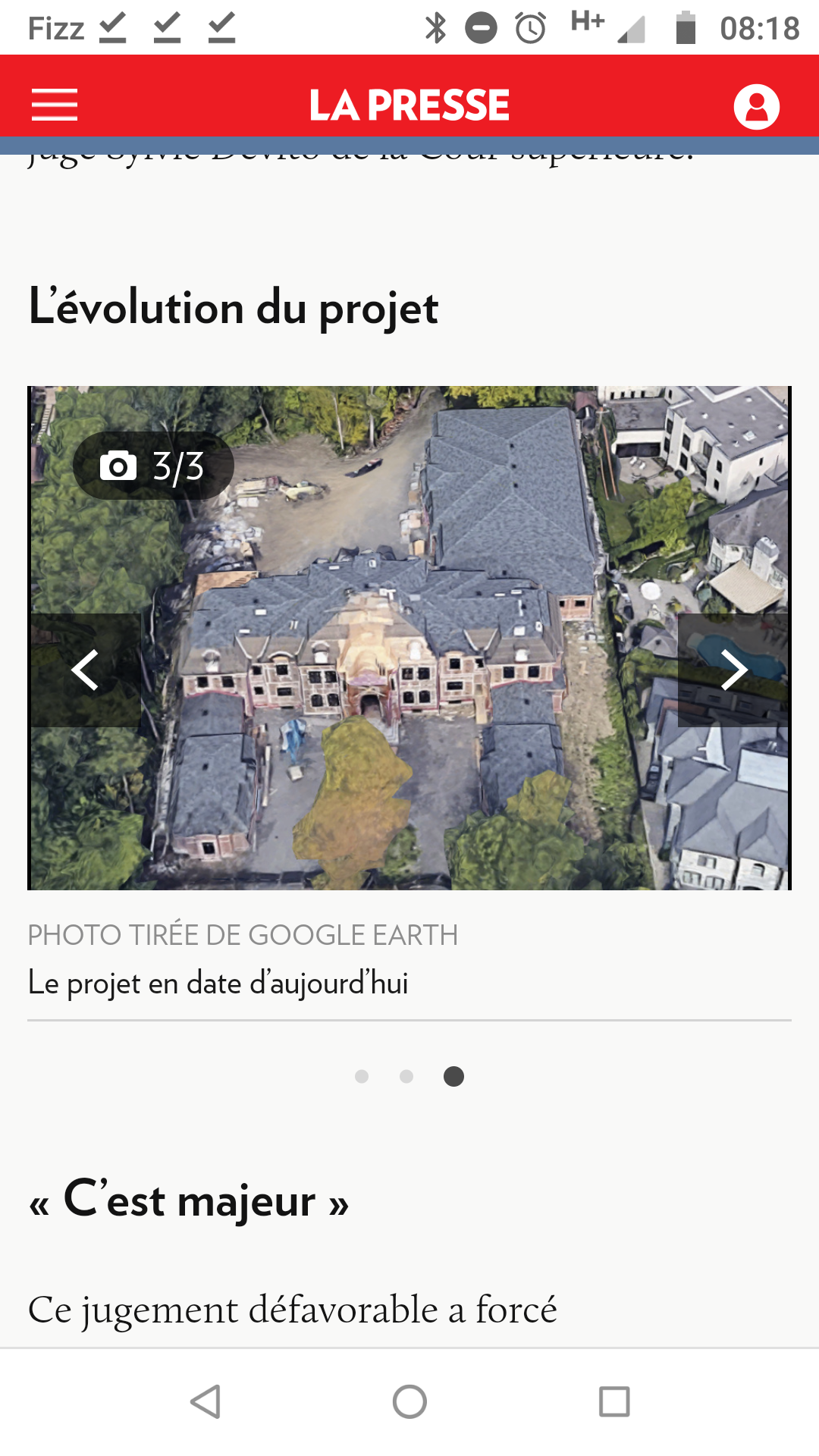Open the user account profile
This screenshot has height=1456, width=819.
click(756, 106)
